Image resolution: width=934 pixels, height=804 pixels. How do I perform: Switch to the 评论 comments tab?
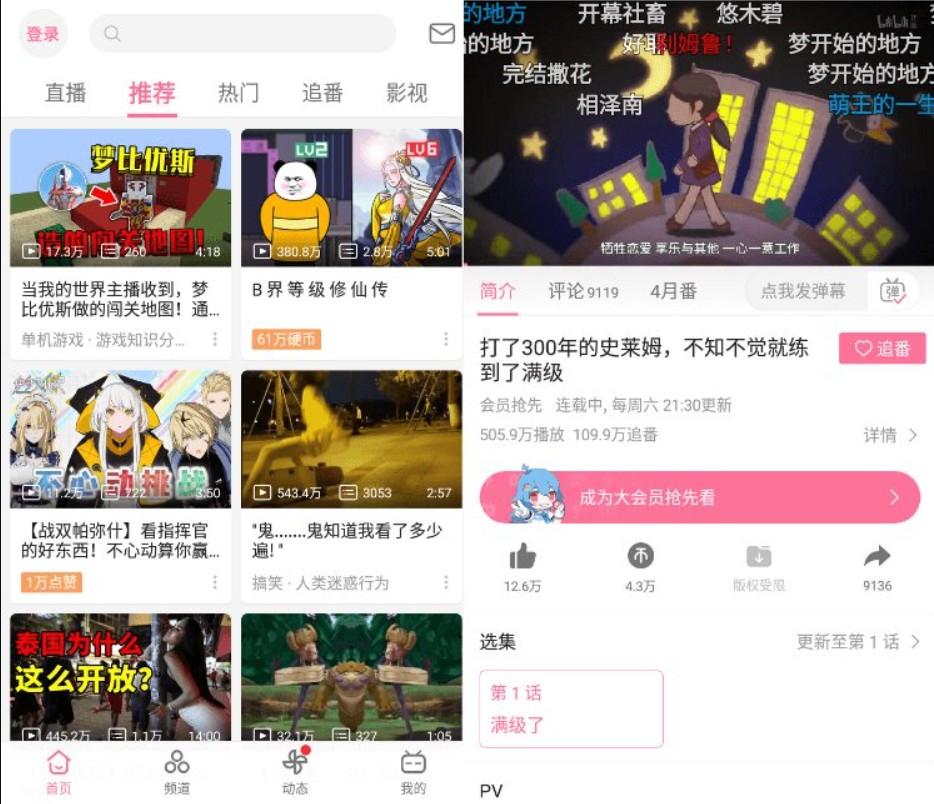582,291
